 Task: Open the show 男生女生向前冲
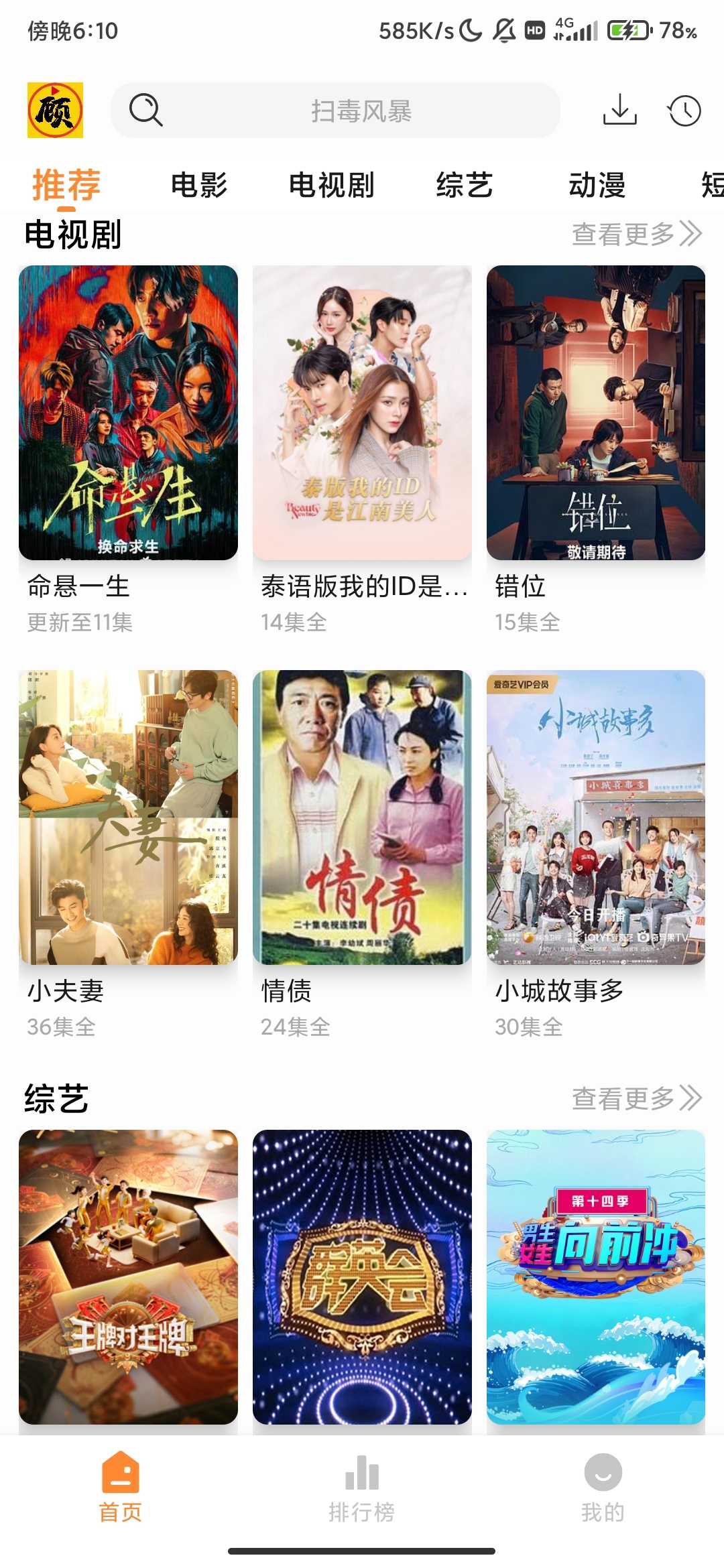coord(596,1277)
